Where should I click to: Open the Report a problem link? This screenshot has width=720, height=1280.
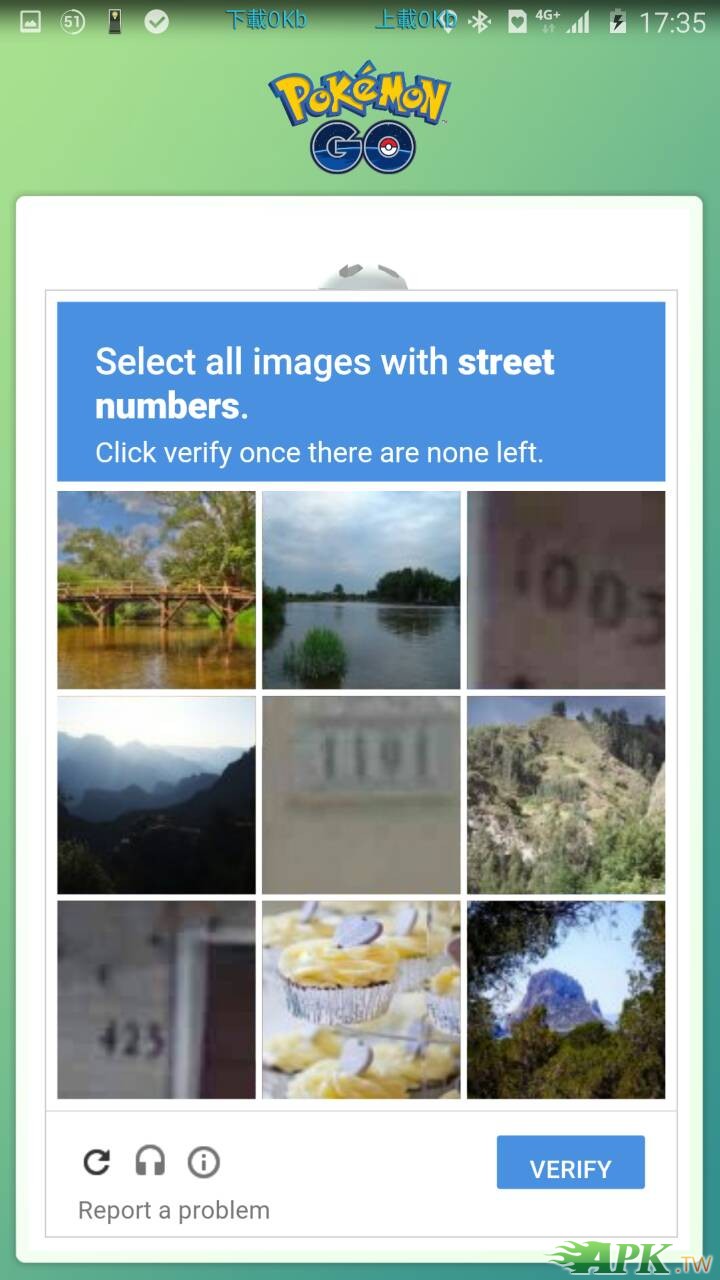(174, 1210)
